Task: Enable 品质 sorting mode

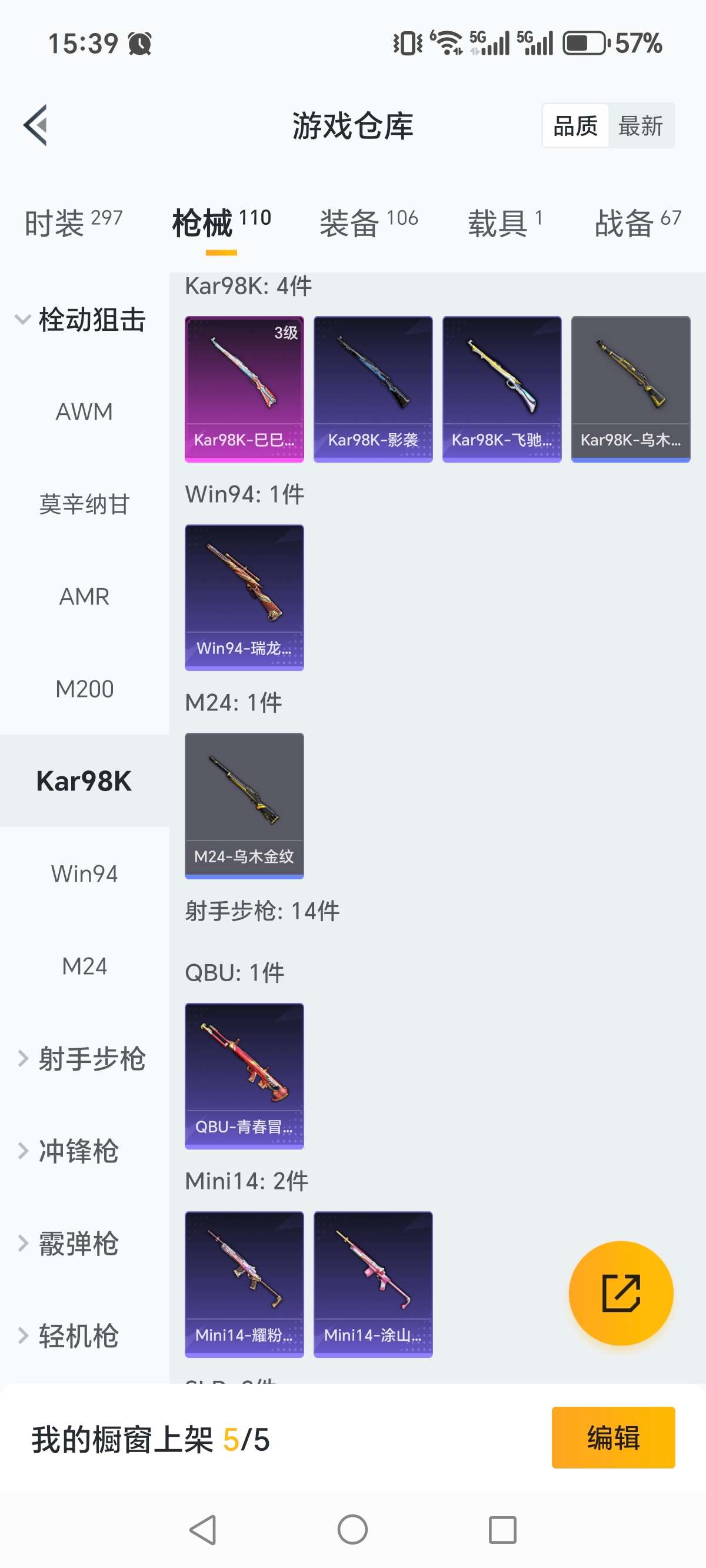Action: (574, 126)
